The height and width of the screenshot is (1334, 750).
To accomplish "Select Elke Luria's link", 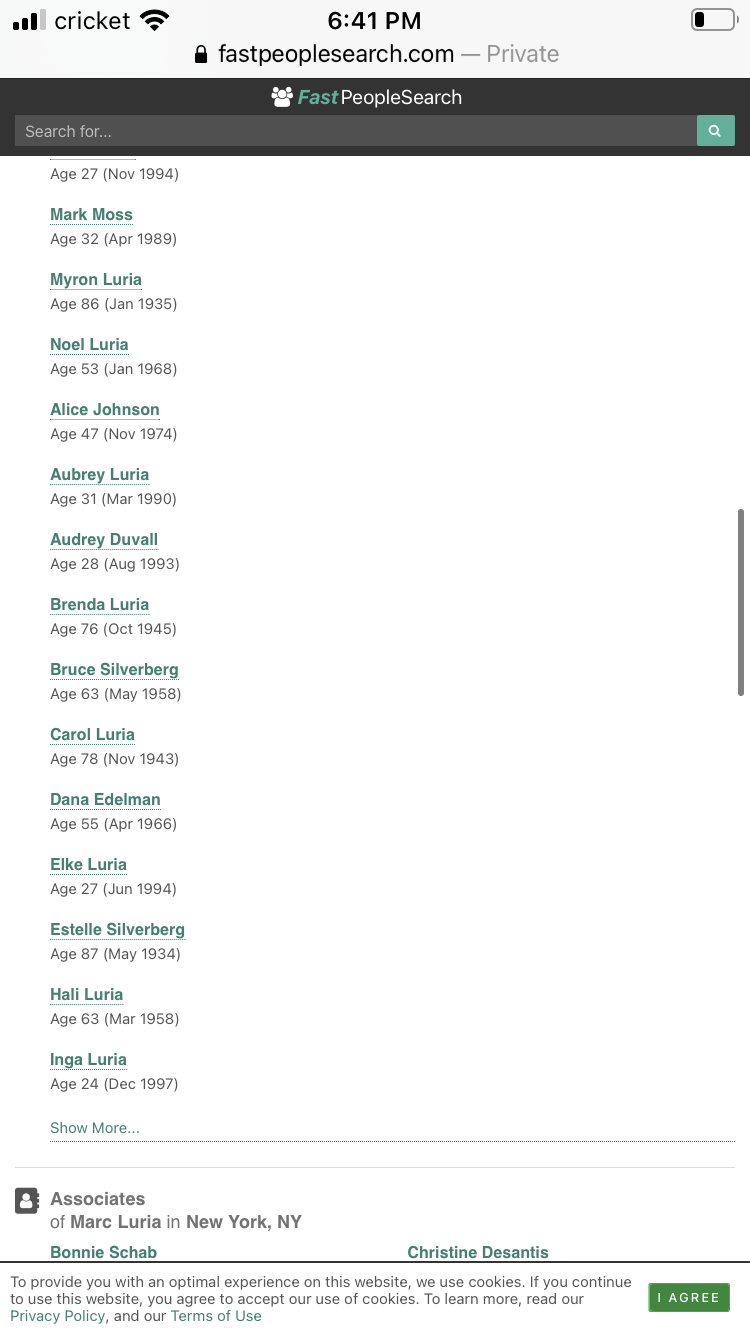I will [x=88, y=864].
